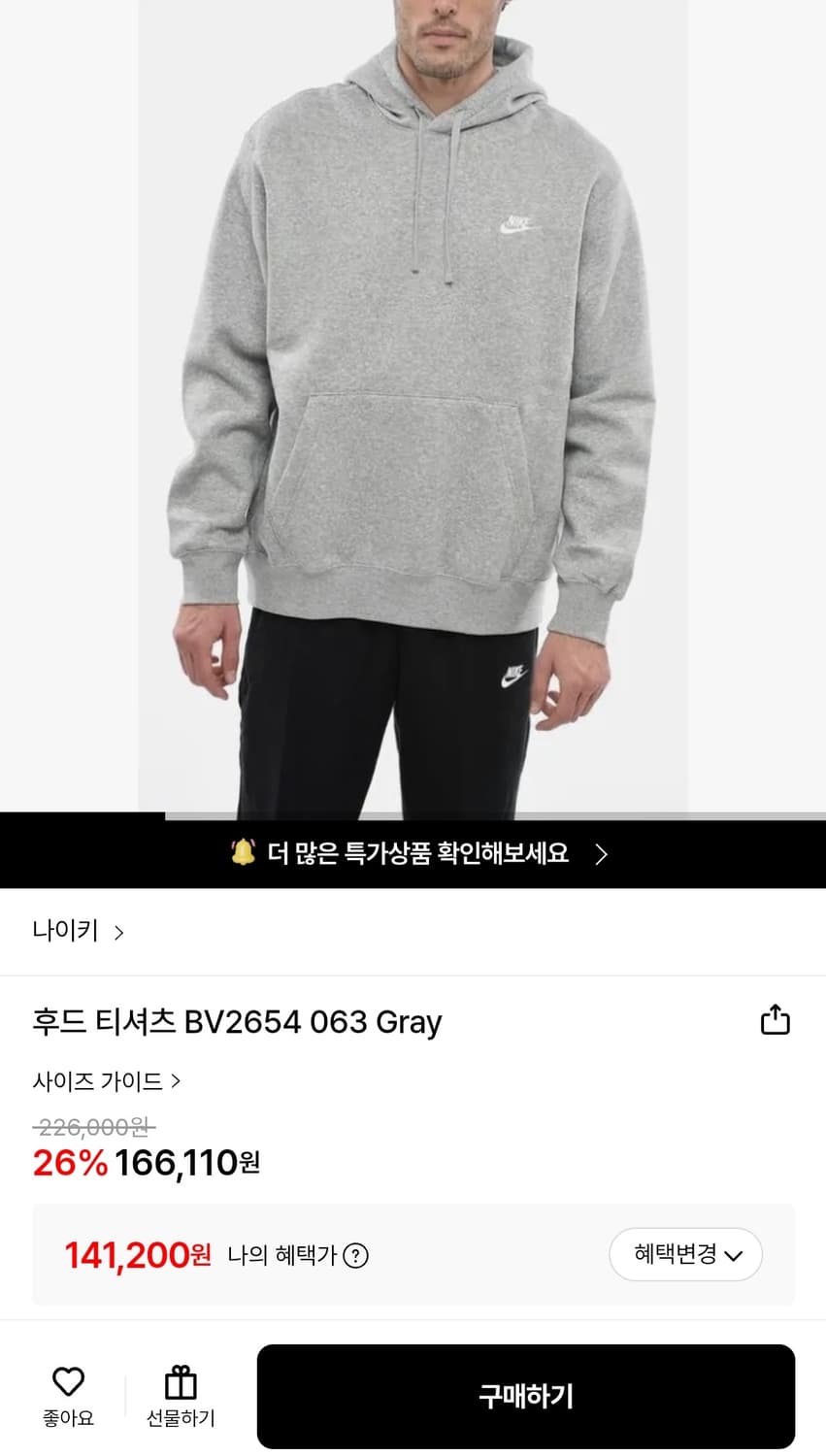
Task: Tap the discount rate 26% label
Action: [69, 1162]
